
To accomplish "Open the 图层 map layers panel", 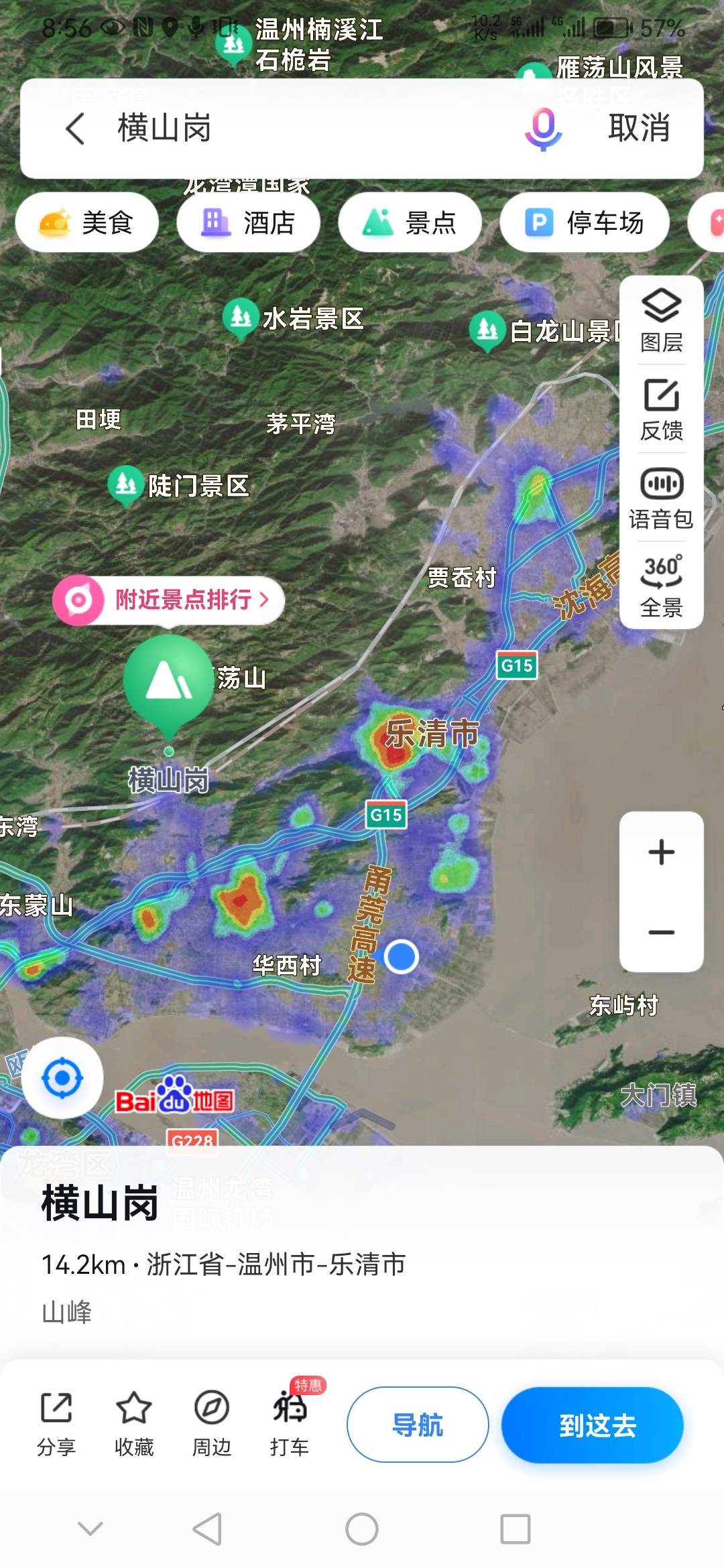I will [662, 321].
